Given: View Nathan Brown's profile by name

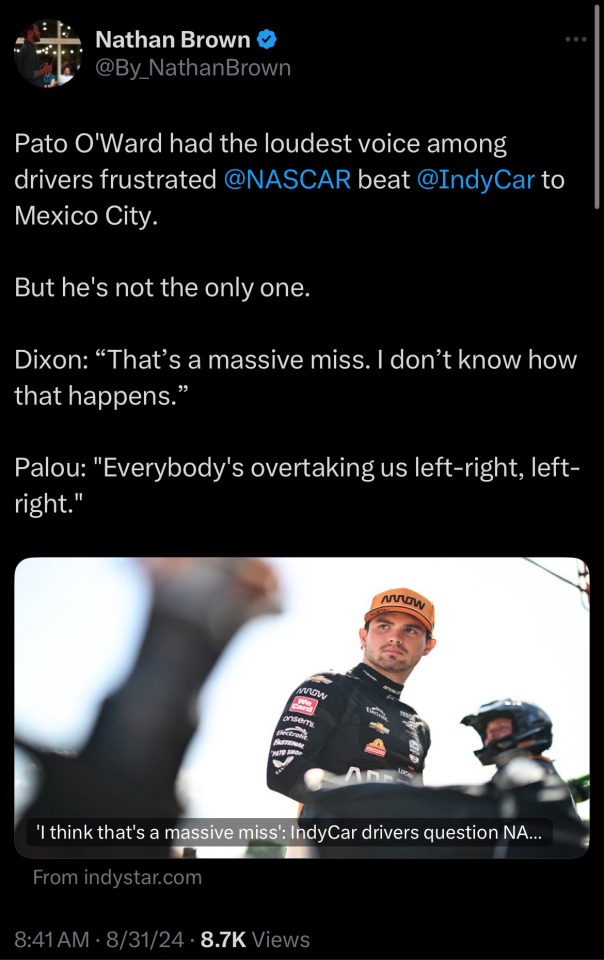Looking at the screenshot, I should [172, 40].
